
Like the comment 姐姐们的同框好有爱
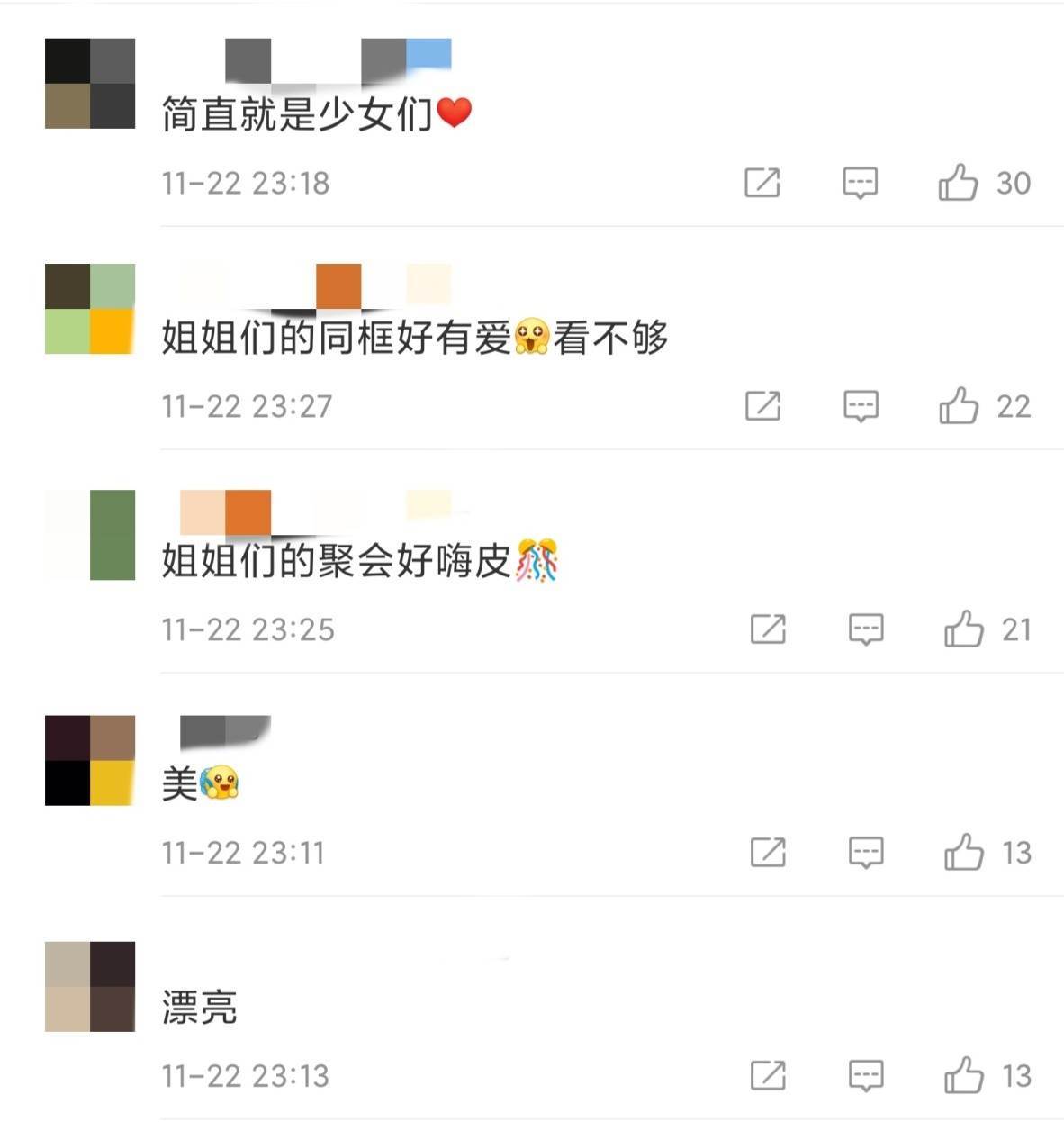coord(959,406)
